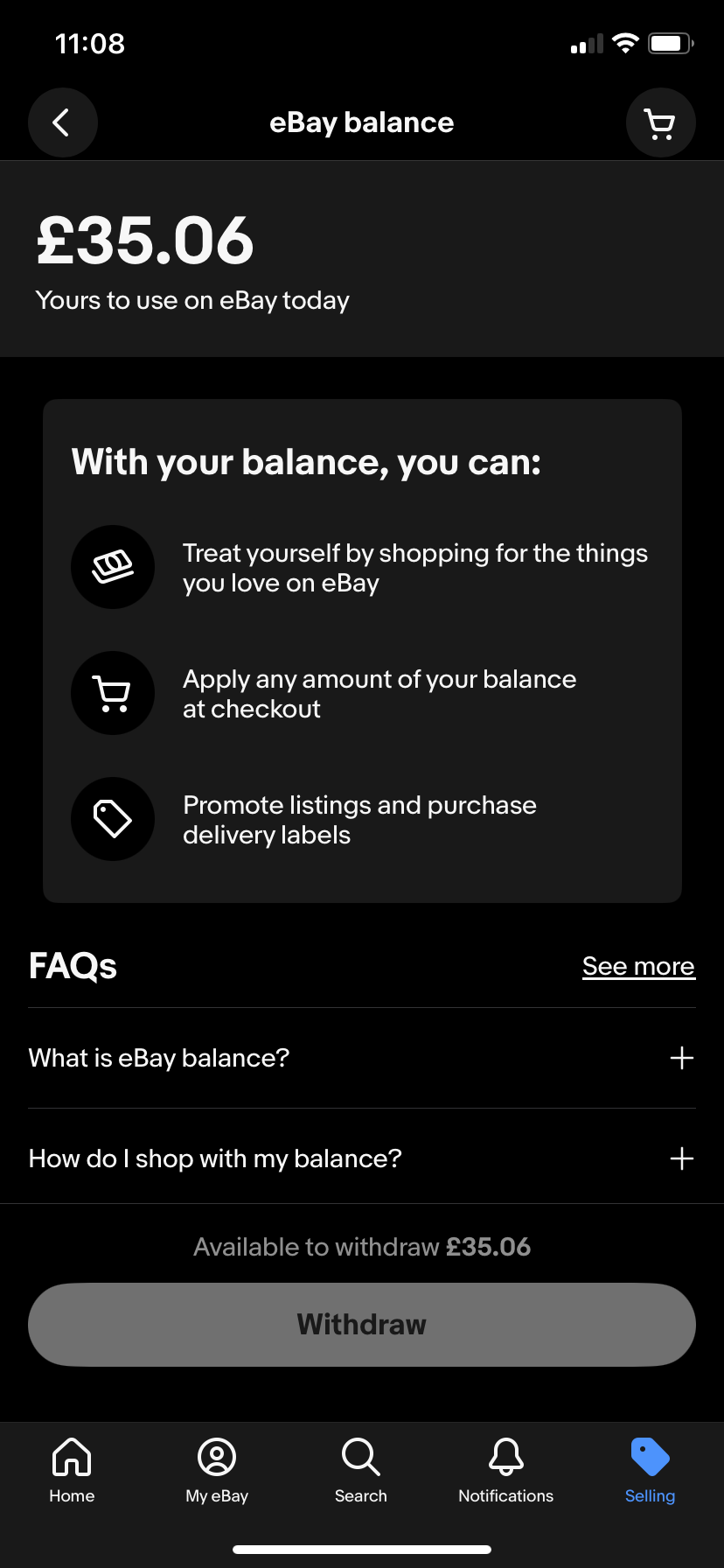Tap the Withdraw button
Screen dimensions: 724x1568
point(362,1325)
